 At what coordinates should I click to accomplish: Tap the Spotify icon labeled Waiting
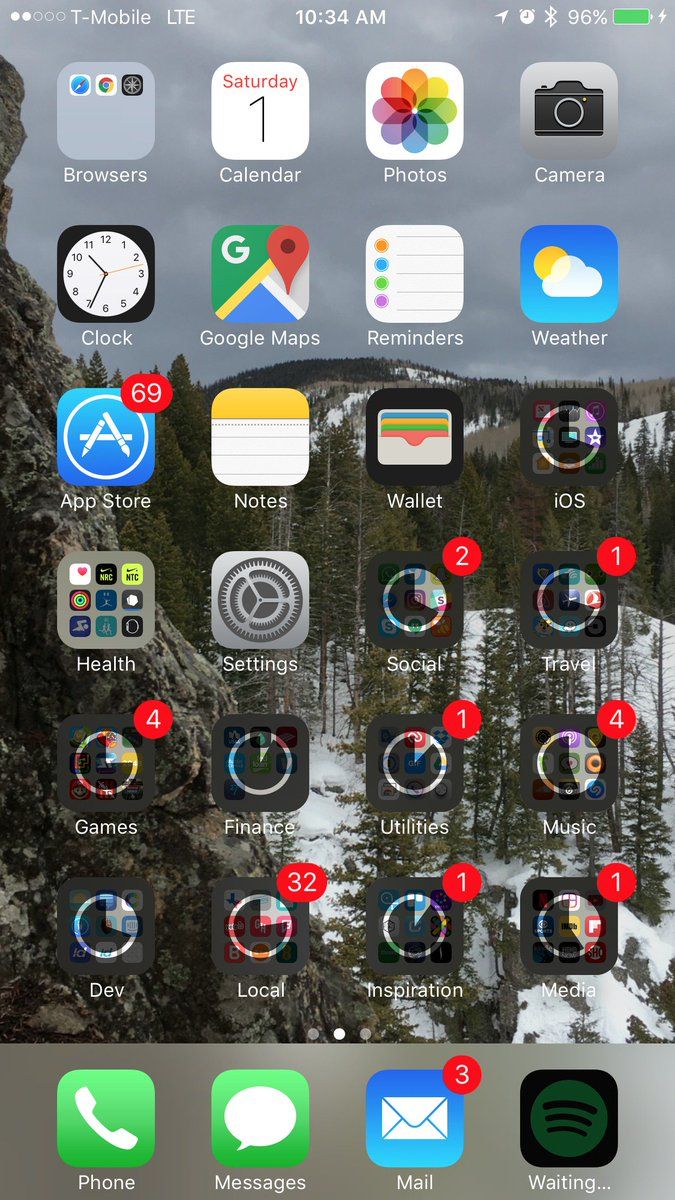(x=569, y=1118)
